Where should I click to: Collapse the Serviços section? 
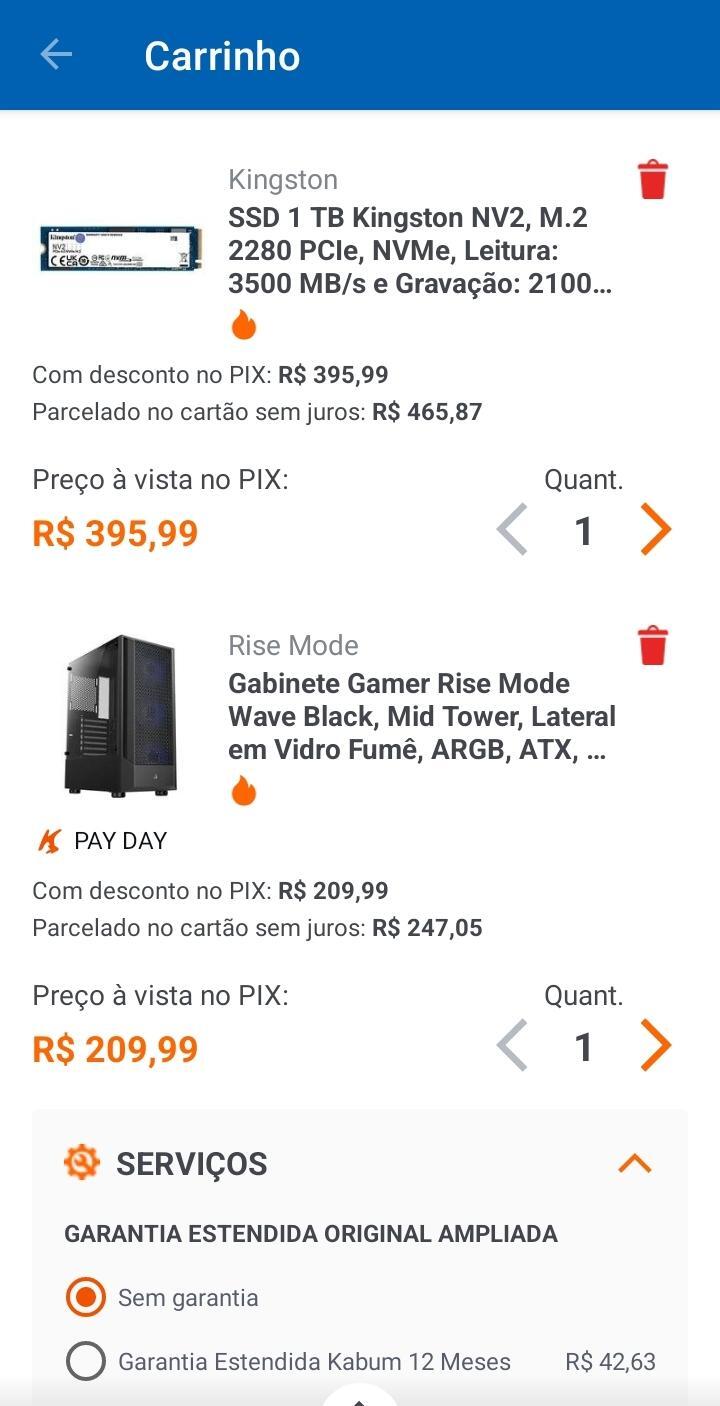(x=635, y=1163)
